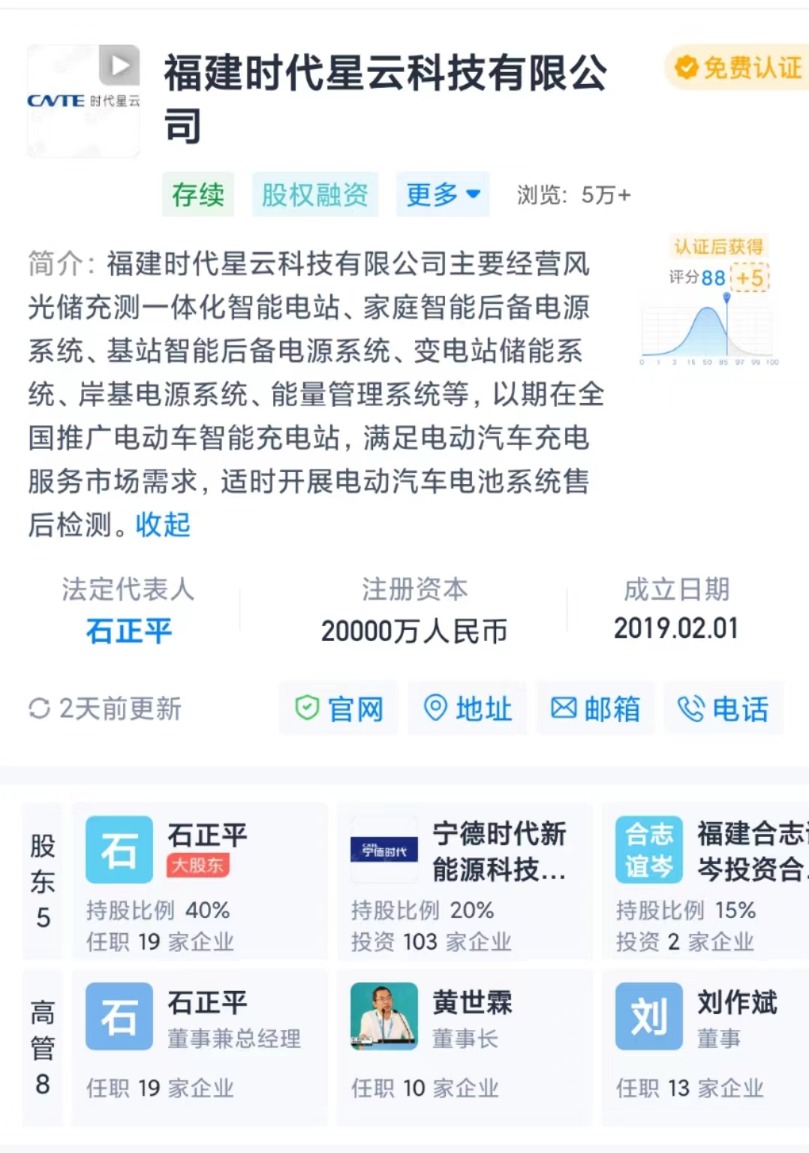Image resolution: width=809 pixels, height=1153 pixels.
Task: Open the 认证后获得 score chart
Action: point(711,302)
